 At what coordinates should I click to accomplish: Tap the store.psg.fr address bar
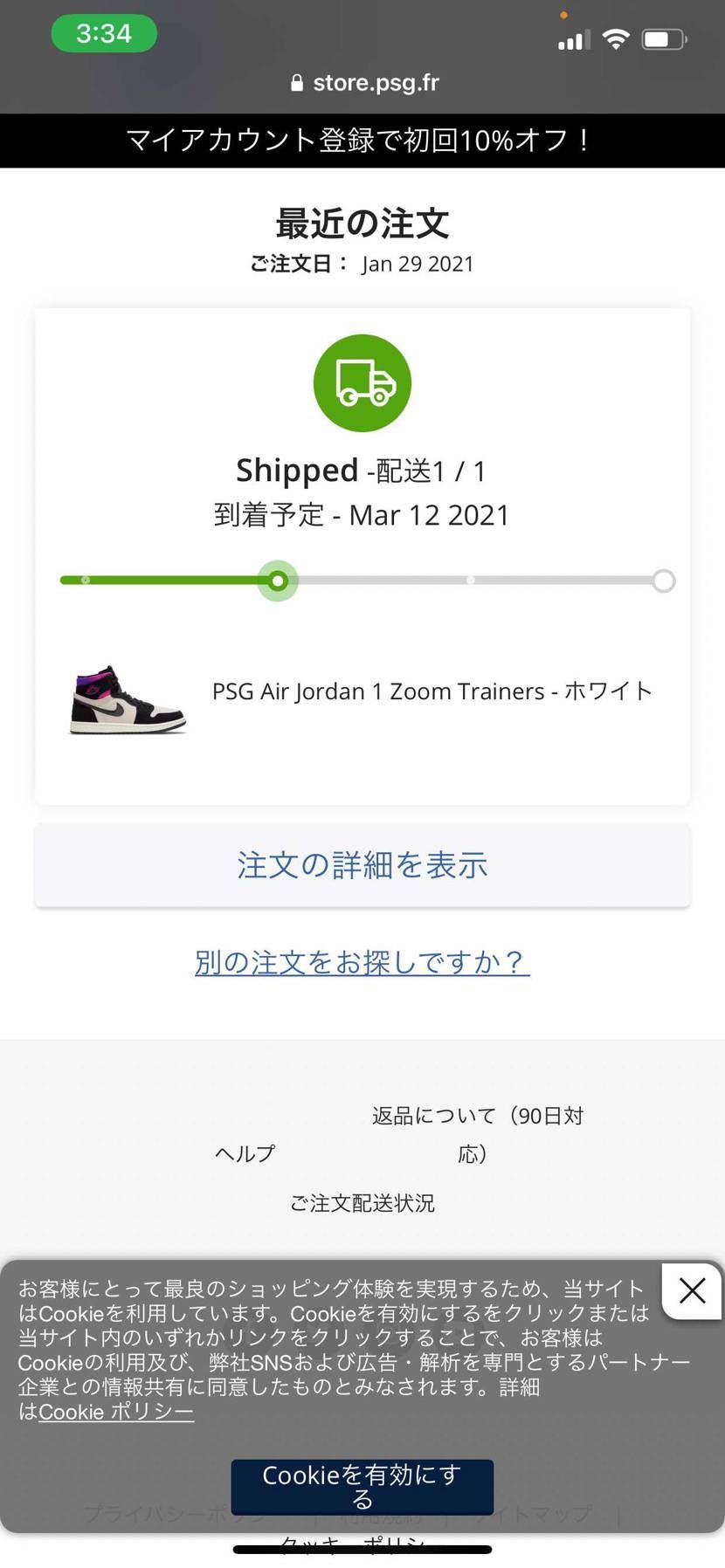coord(376,83)
